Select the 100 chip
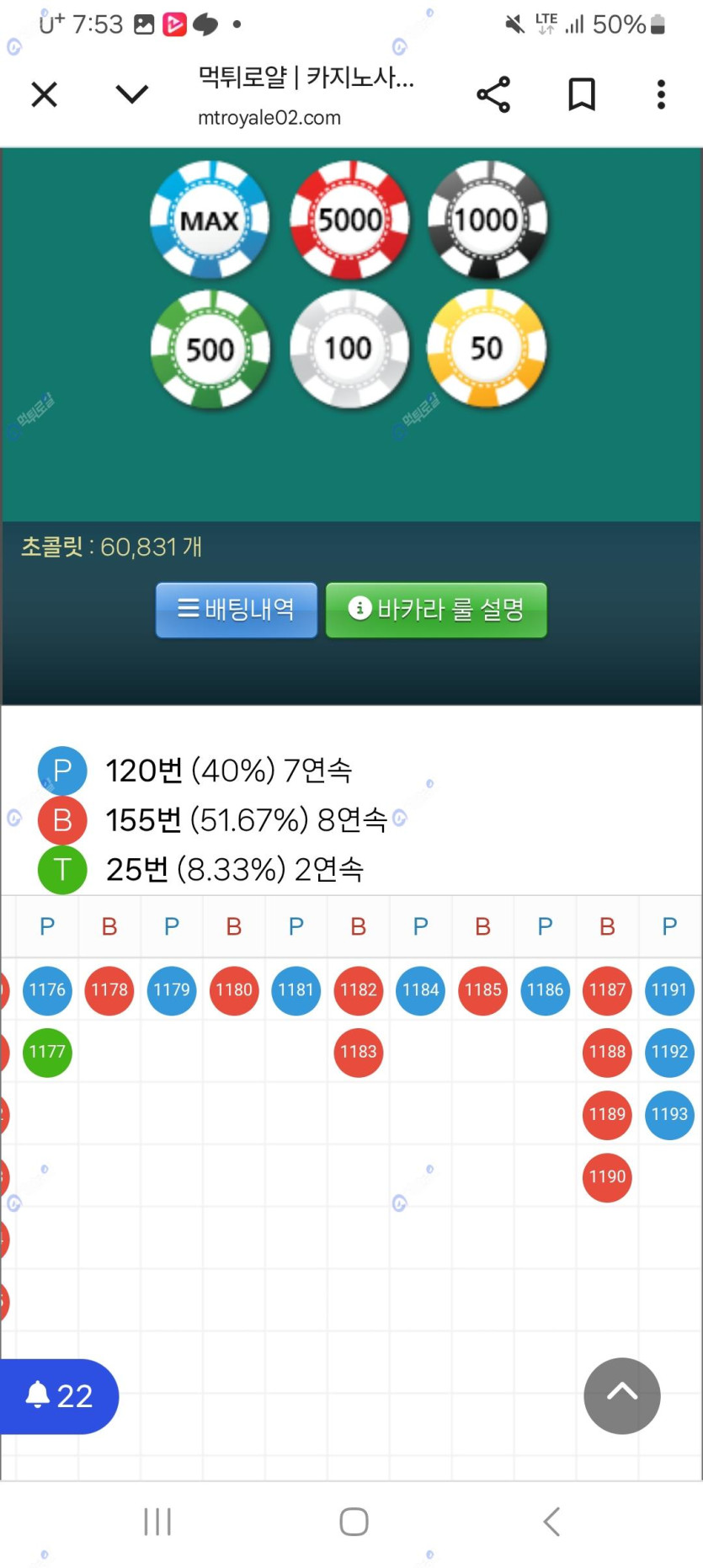This screenshot has height=1568, width=703. (349, 349)
